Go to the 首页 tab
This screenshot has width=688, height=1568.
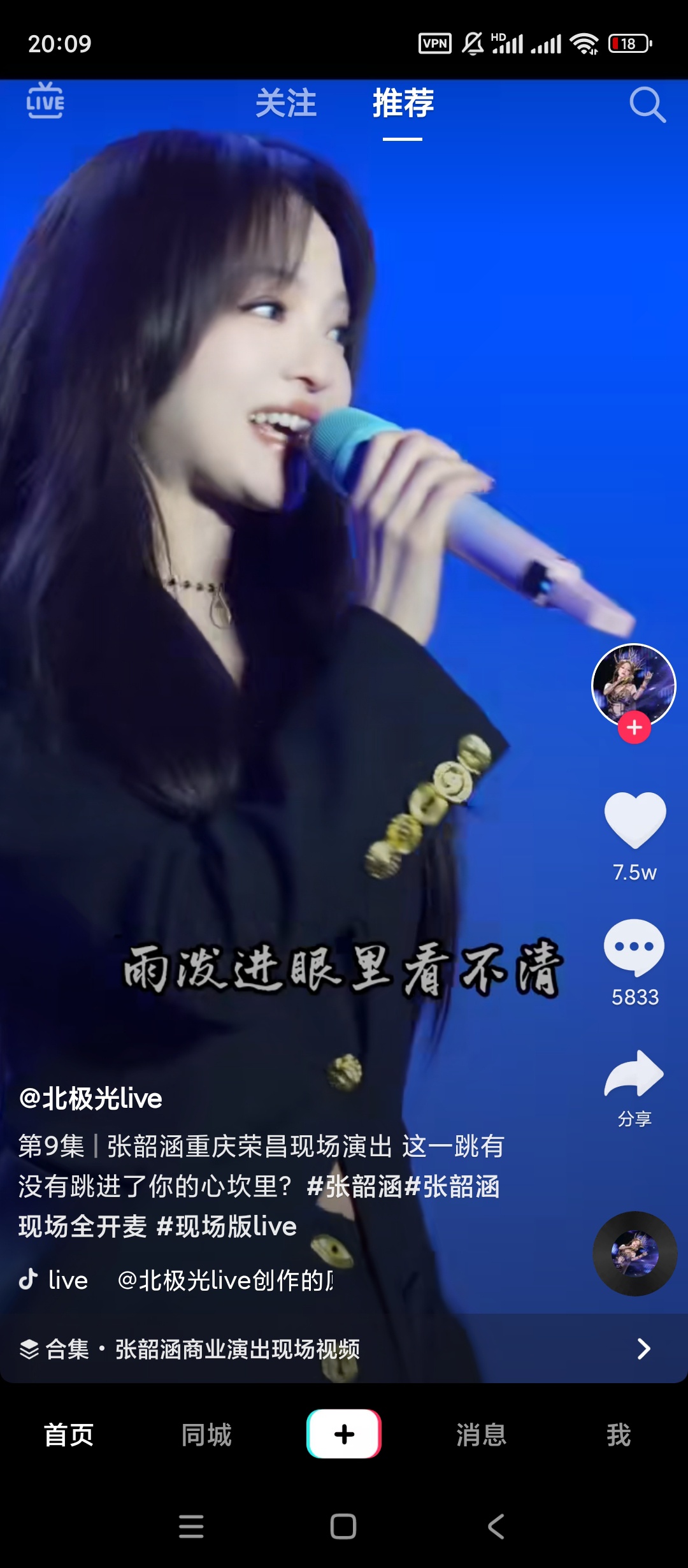point(69,1435)
